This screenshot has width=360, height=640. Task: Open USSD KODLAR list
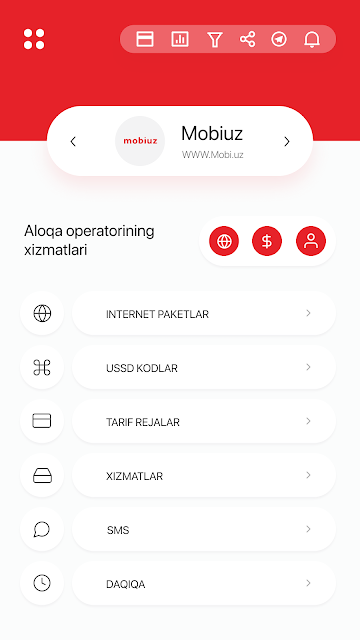(204, 367)
